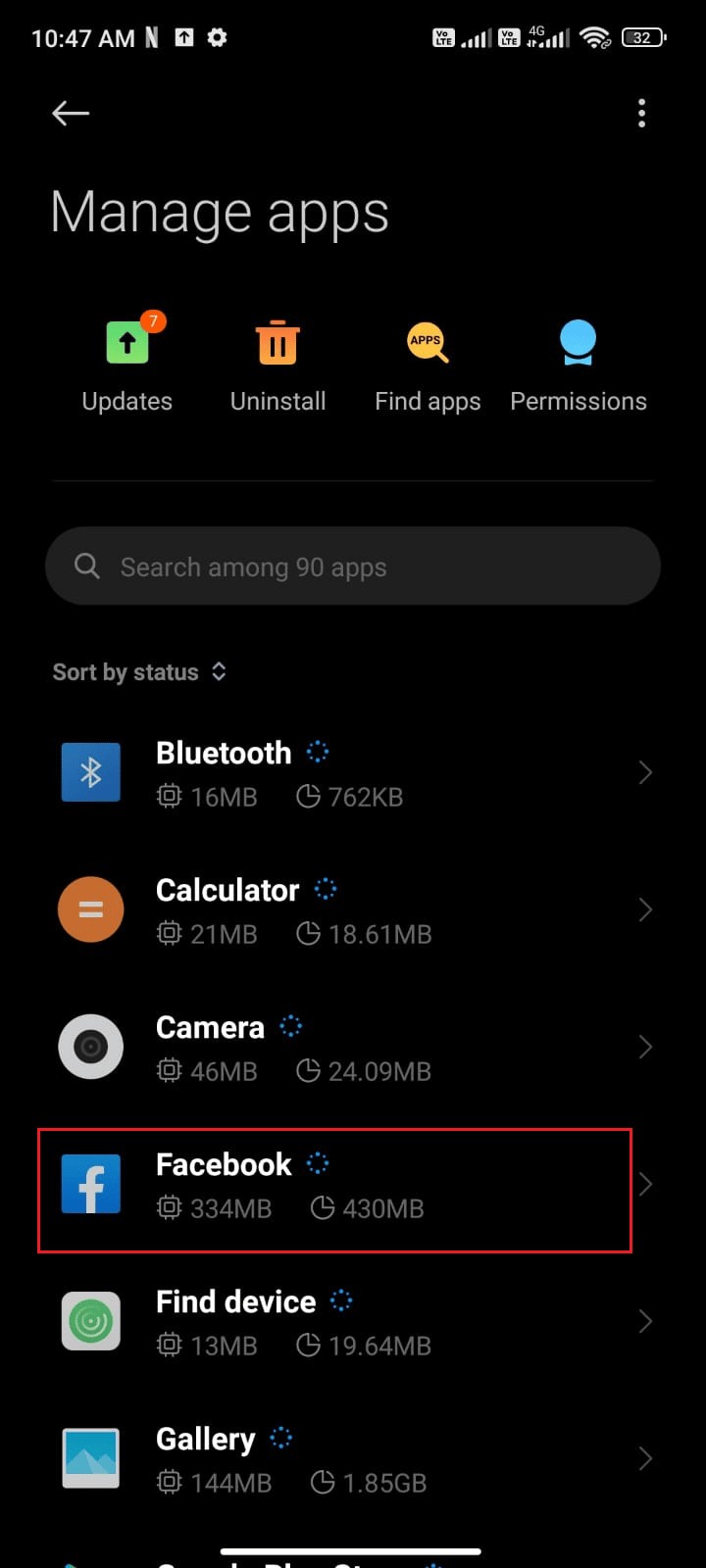This screenshot has width=706, height=1568.
Task: Select the Calculator app icon
Action: (90, 909)
